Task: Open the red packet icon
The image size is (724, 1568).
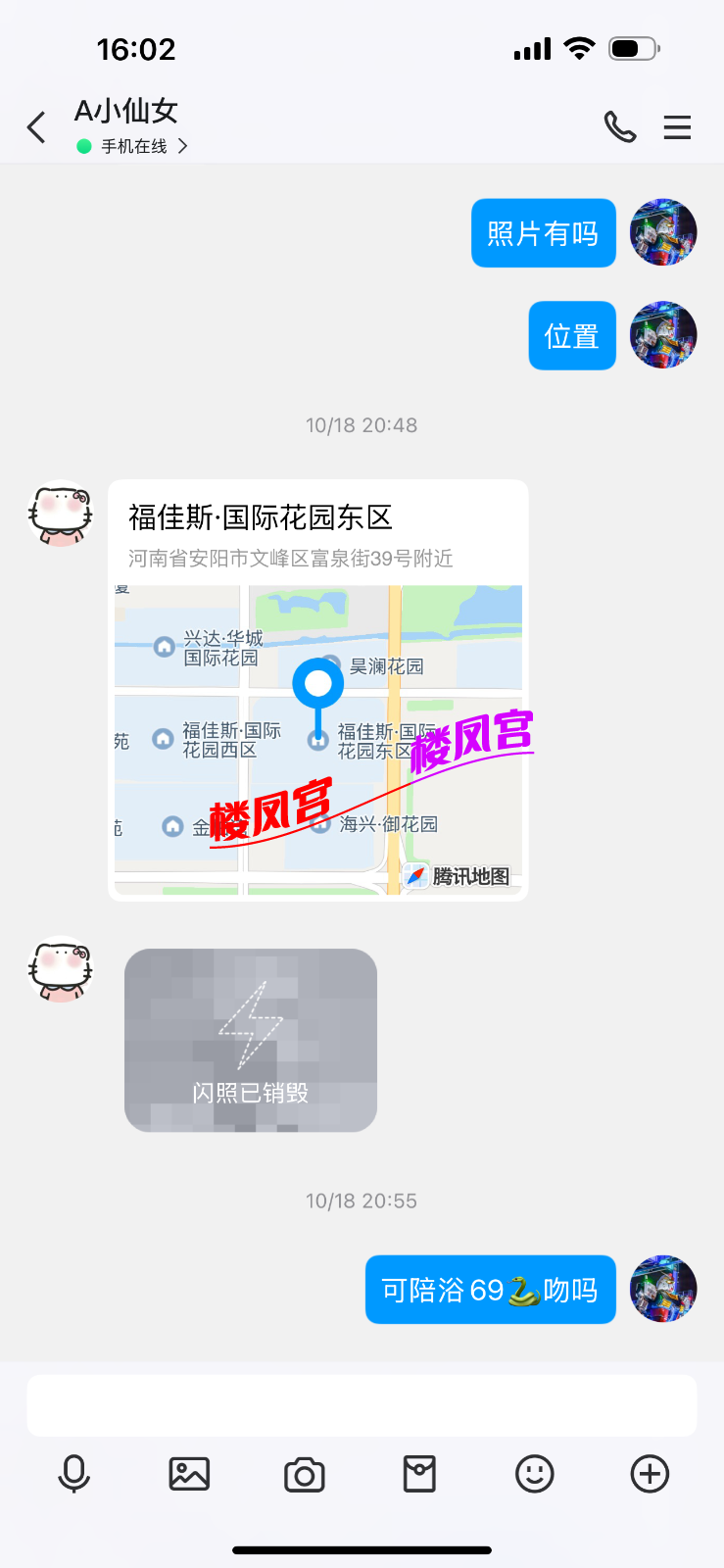Action: 419,1474
